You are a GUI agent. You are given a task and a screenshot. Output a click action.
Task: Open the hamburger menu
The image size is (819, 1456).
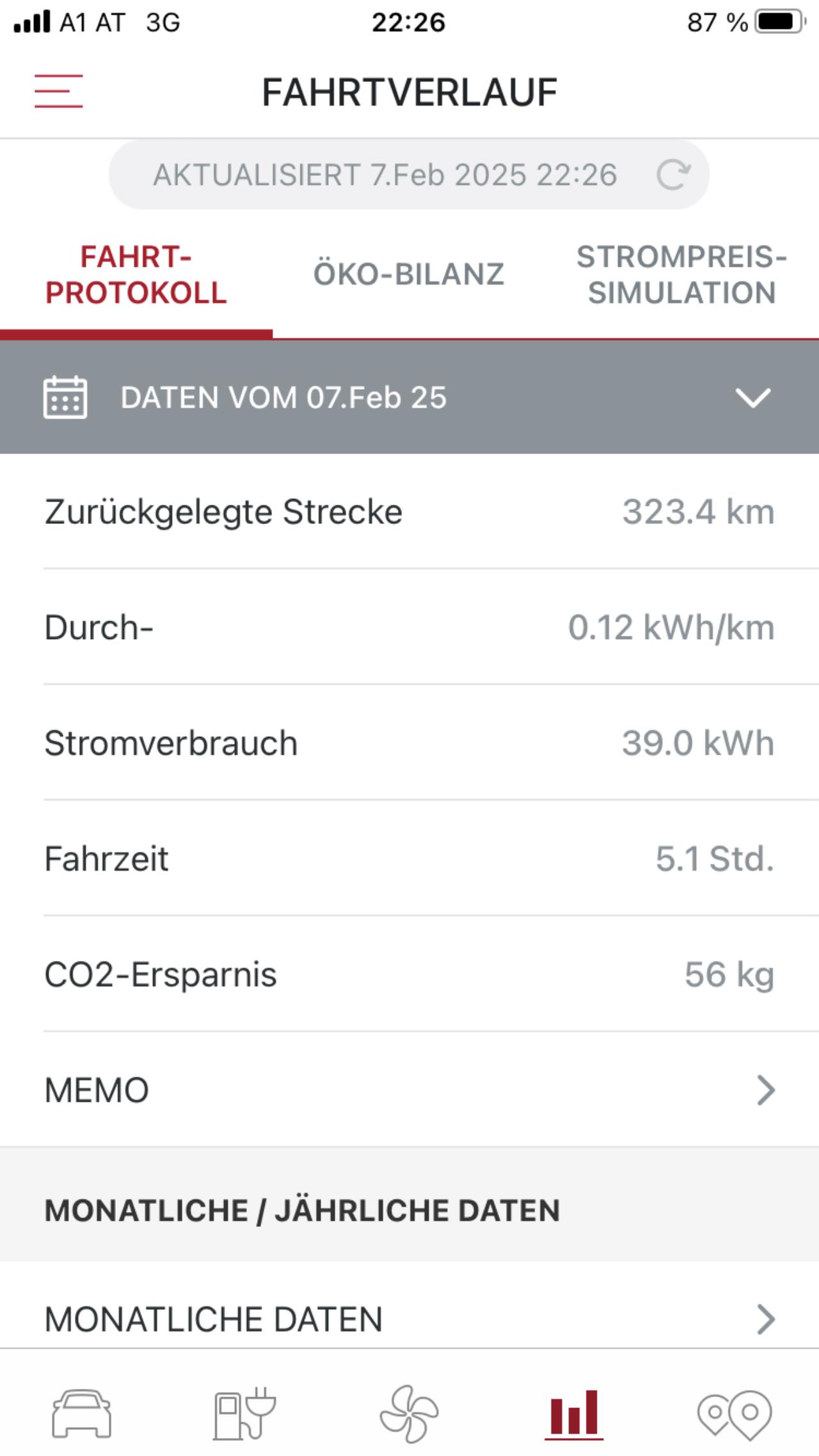(x=58, y=91)
